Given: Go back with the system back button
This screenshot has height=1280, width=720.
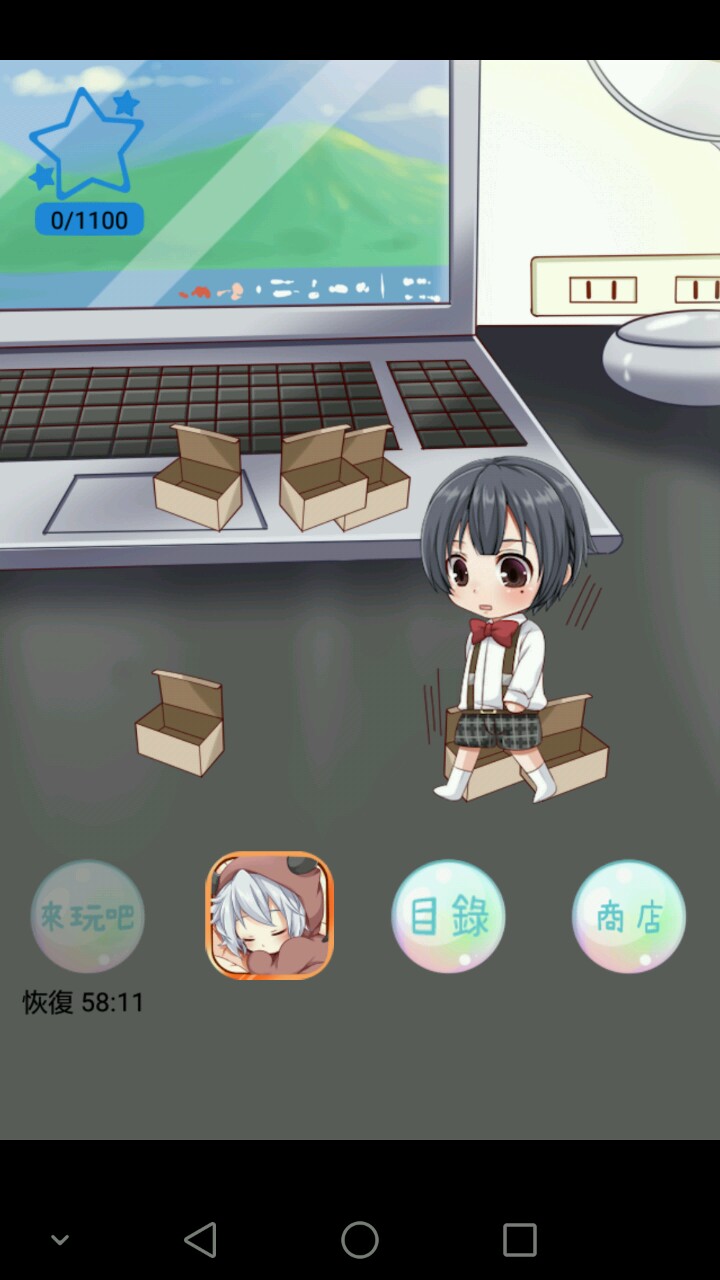Looking at the screenshot, I should tap(200, 1240).
